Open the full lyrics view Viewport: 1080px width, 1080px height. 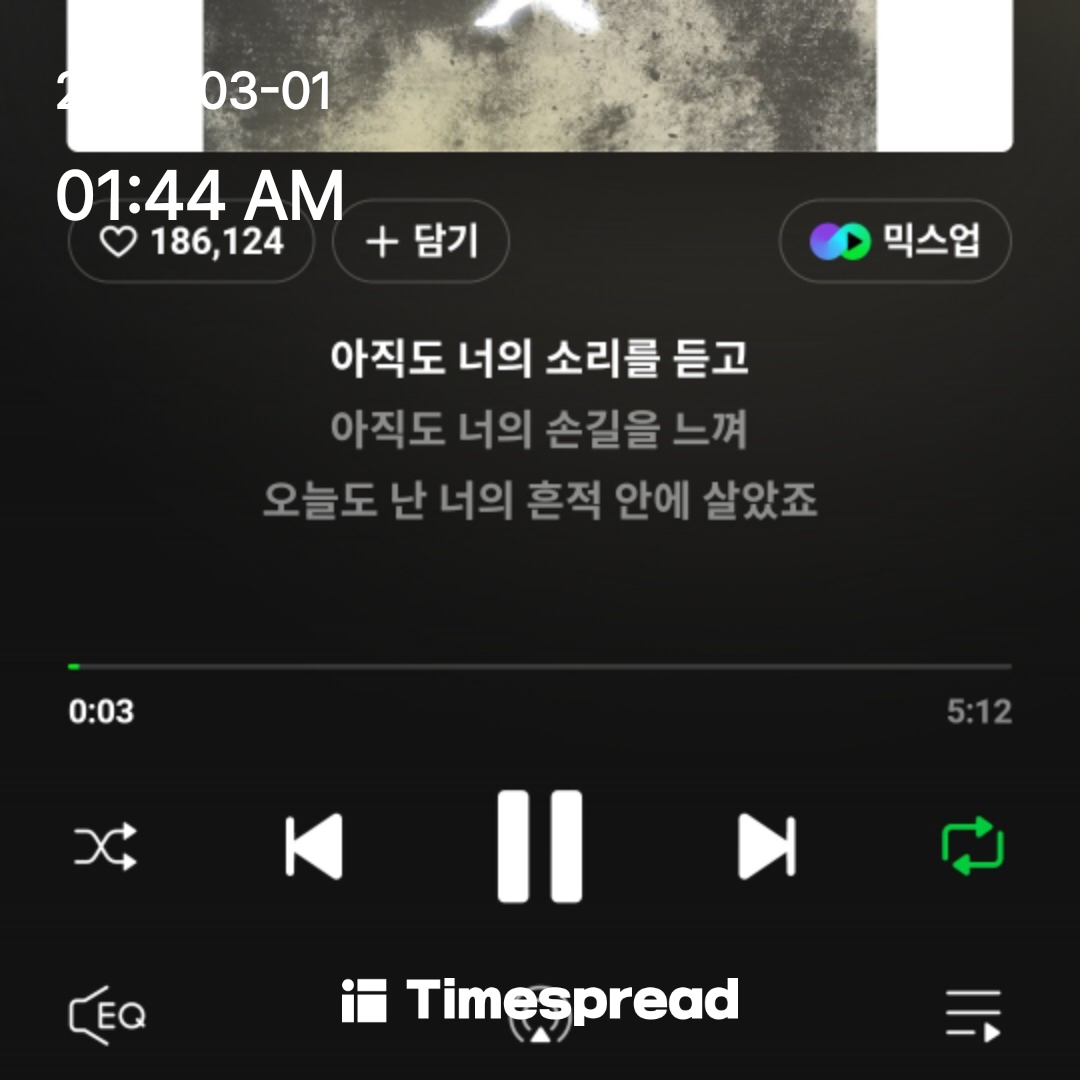[x=540, y=430]
